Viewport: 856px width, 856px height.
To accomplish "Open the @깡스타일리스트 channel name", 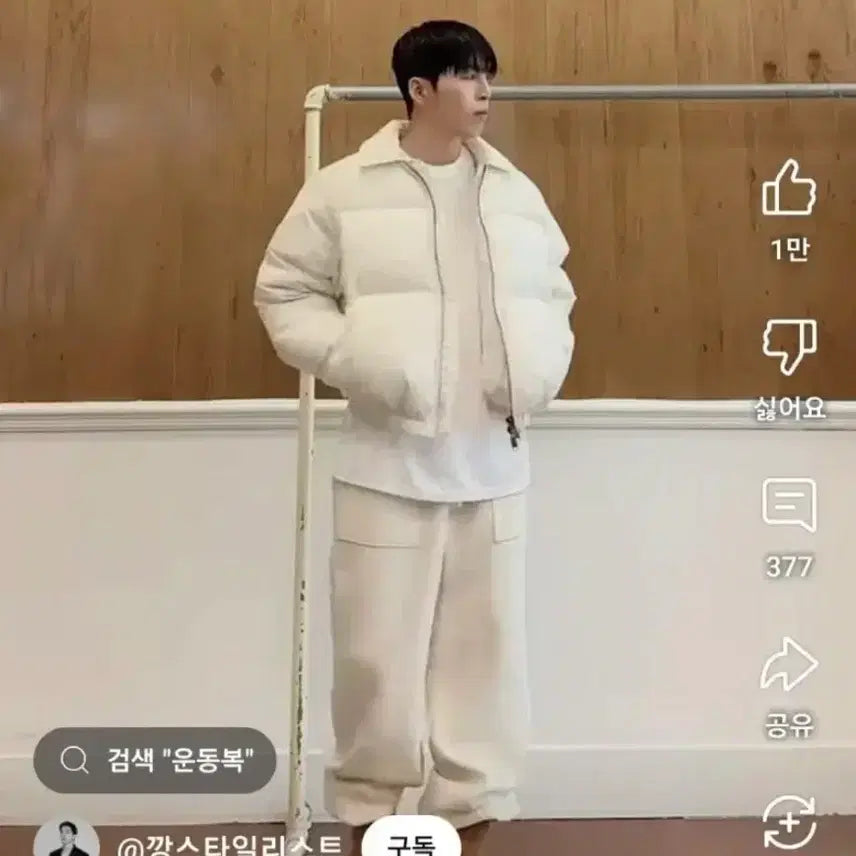I will pyautogui.click(x=230, y=843).
